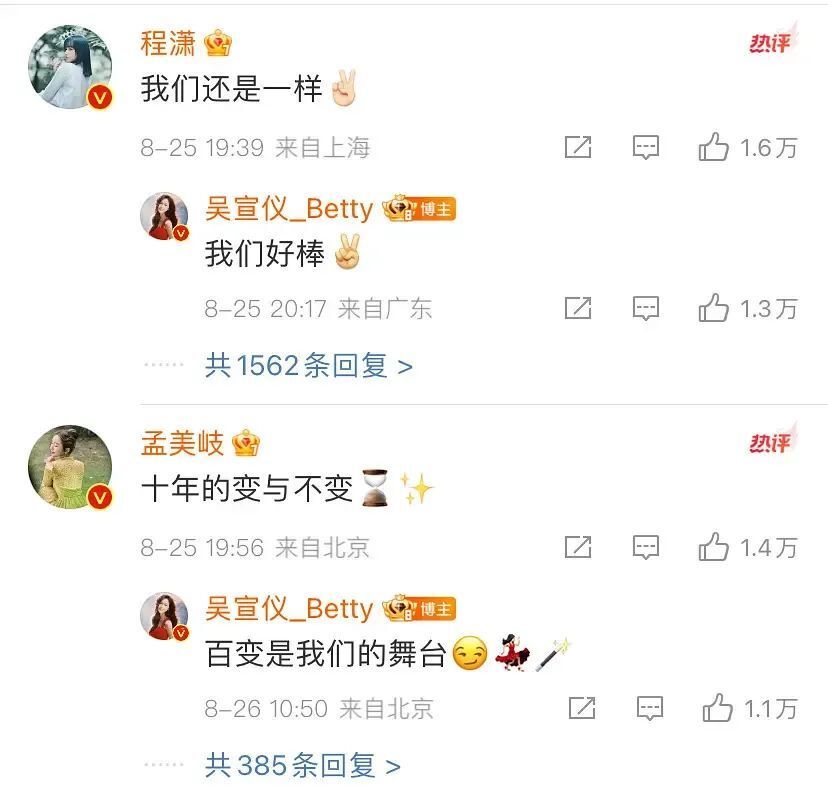
Task: Tap username 程潇
Action: click(168, 43)
